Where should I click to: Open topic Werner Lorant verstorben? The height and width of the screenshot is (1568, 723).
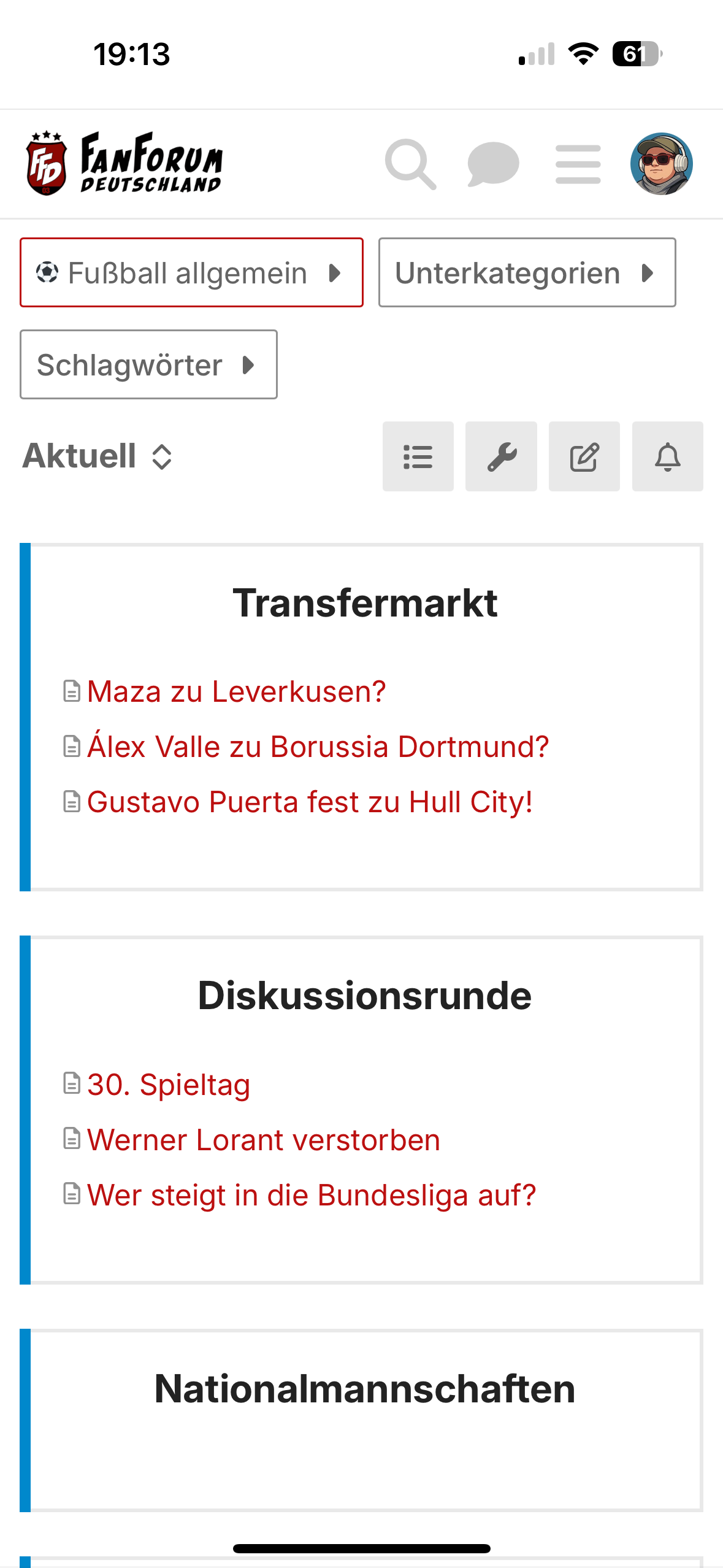click(x=264, y=1140)
